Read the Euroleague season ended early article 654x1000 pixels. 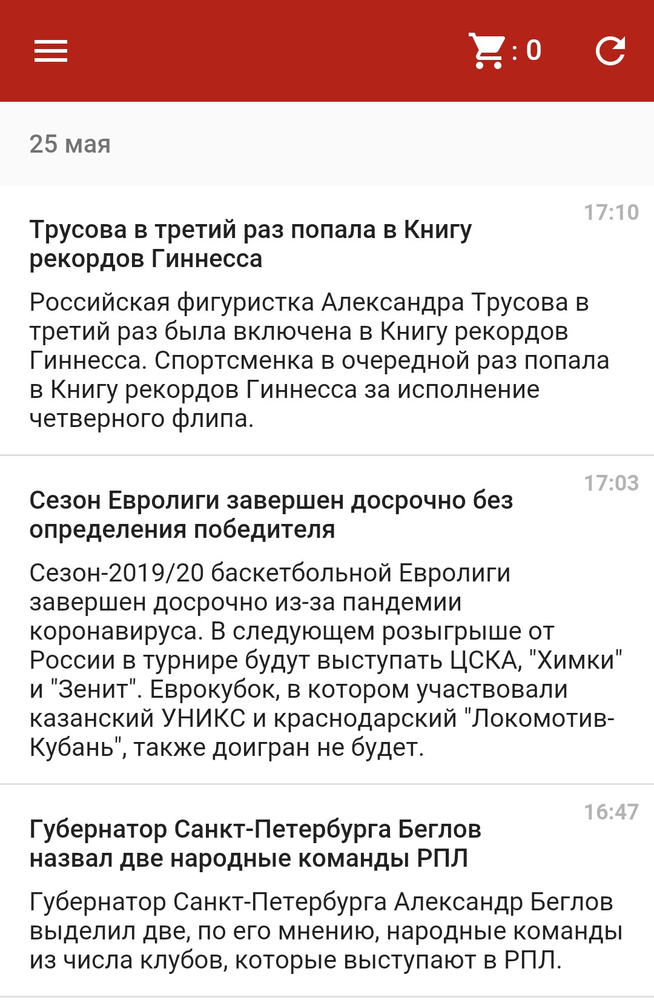pyautogui.click(x=270, y=515)
